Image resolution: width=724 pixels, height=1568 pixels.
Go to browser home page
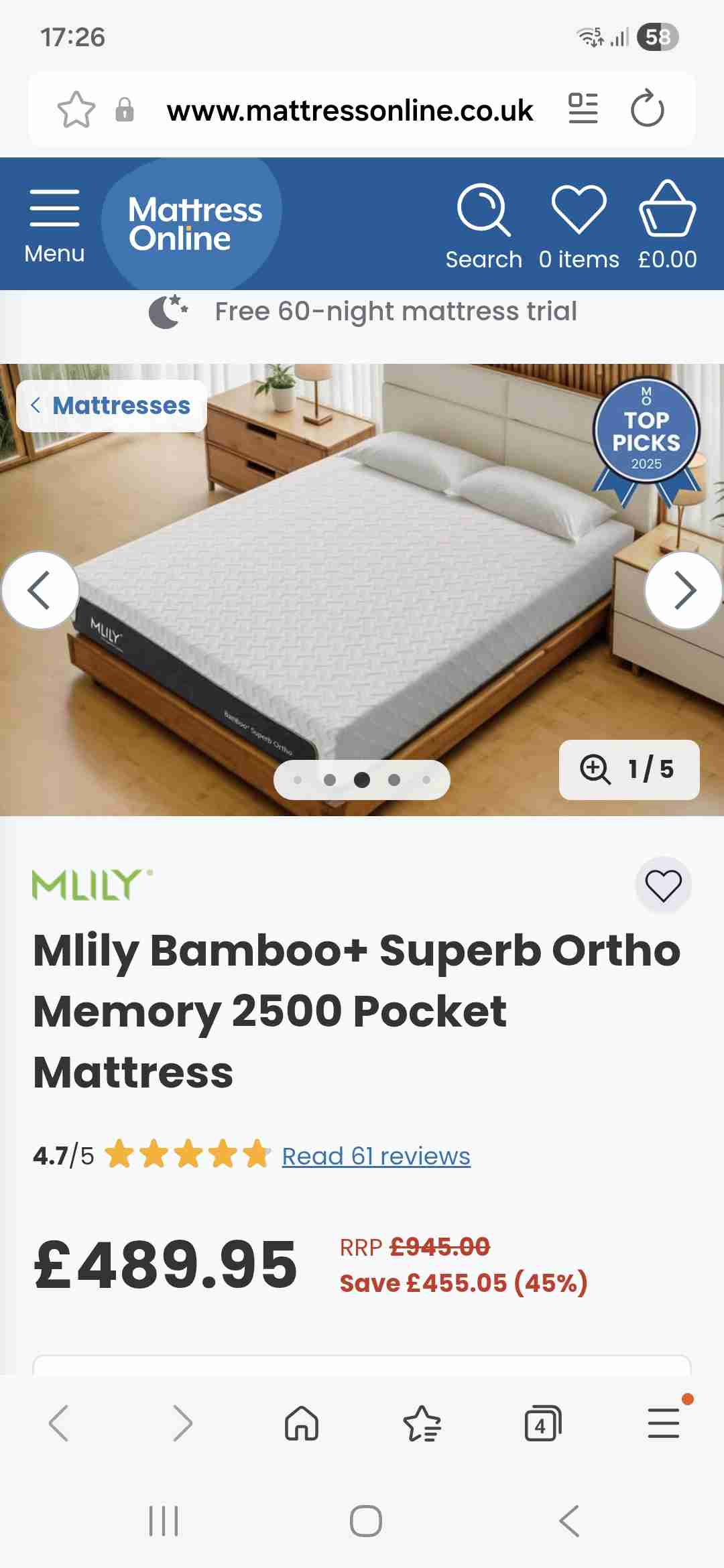tap(302, 1423)
